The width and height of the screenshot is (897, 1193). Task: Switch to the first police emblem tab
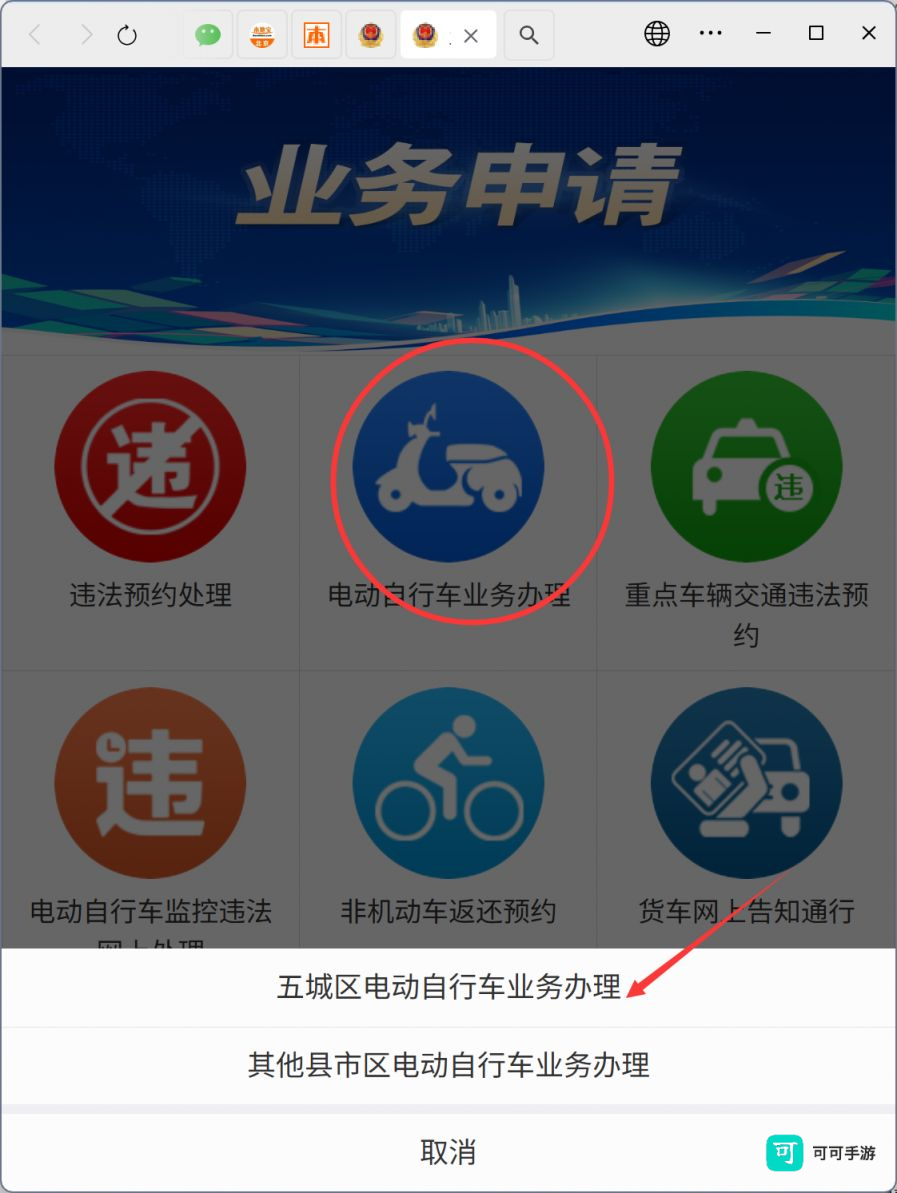(x=371, y=33)
